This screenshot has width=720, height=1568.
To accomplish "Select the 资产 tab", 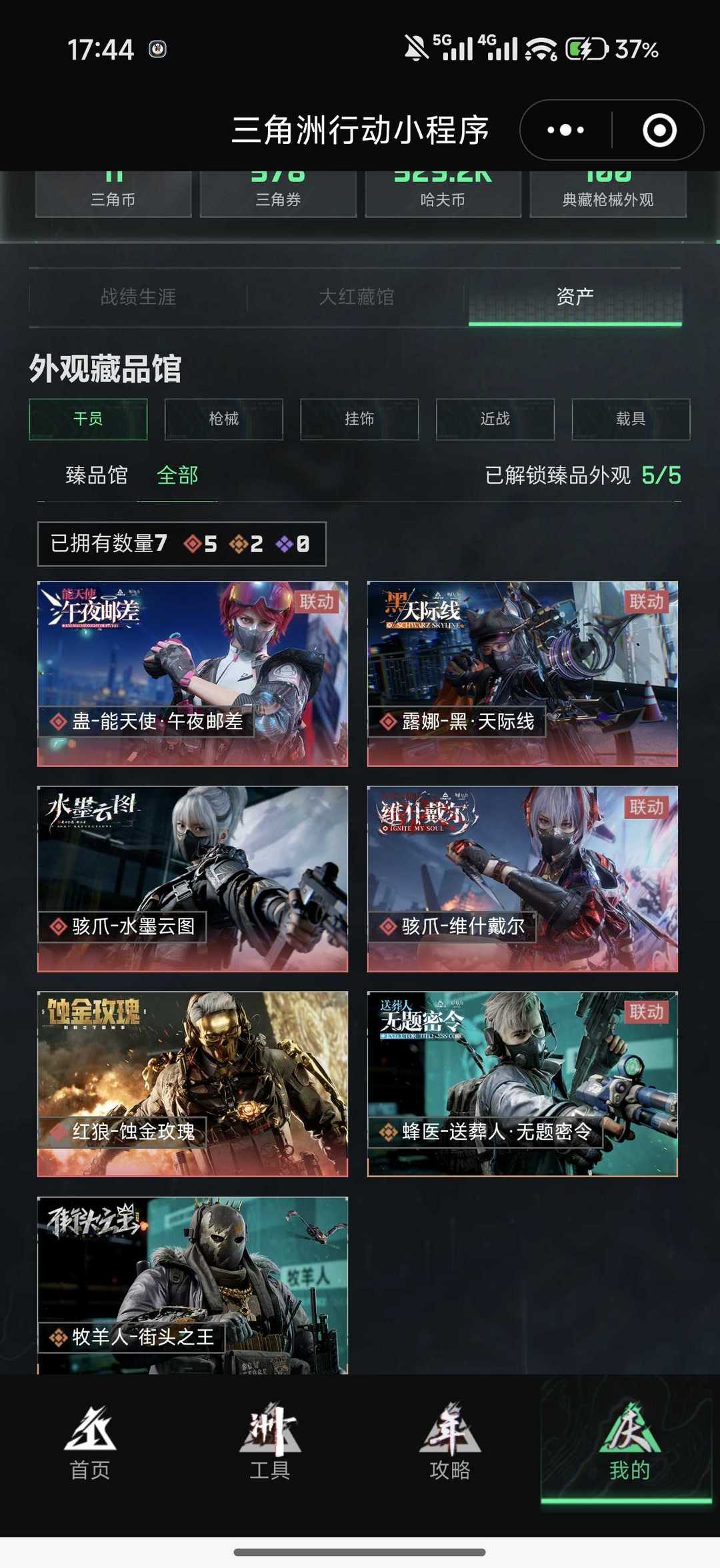I will 575,297.
